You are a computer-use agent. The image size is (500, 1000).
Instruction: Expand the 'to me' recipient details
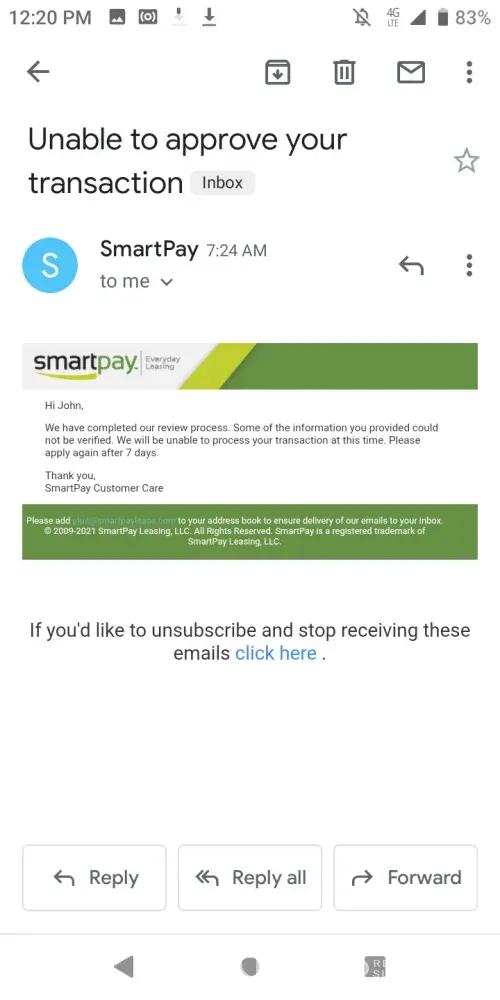pyautogui.click(x=136, y=281)
